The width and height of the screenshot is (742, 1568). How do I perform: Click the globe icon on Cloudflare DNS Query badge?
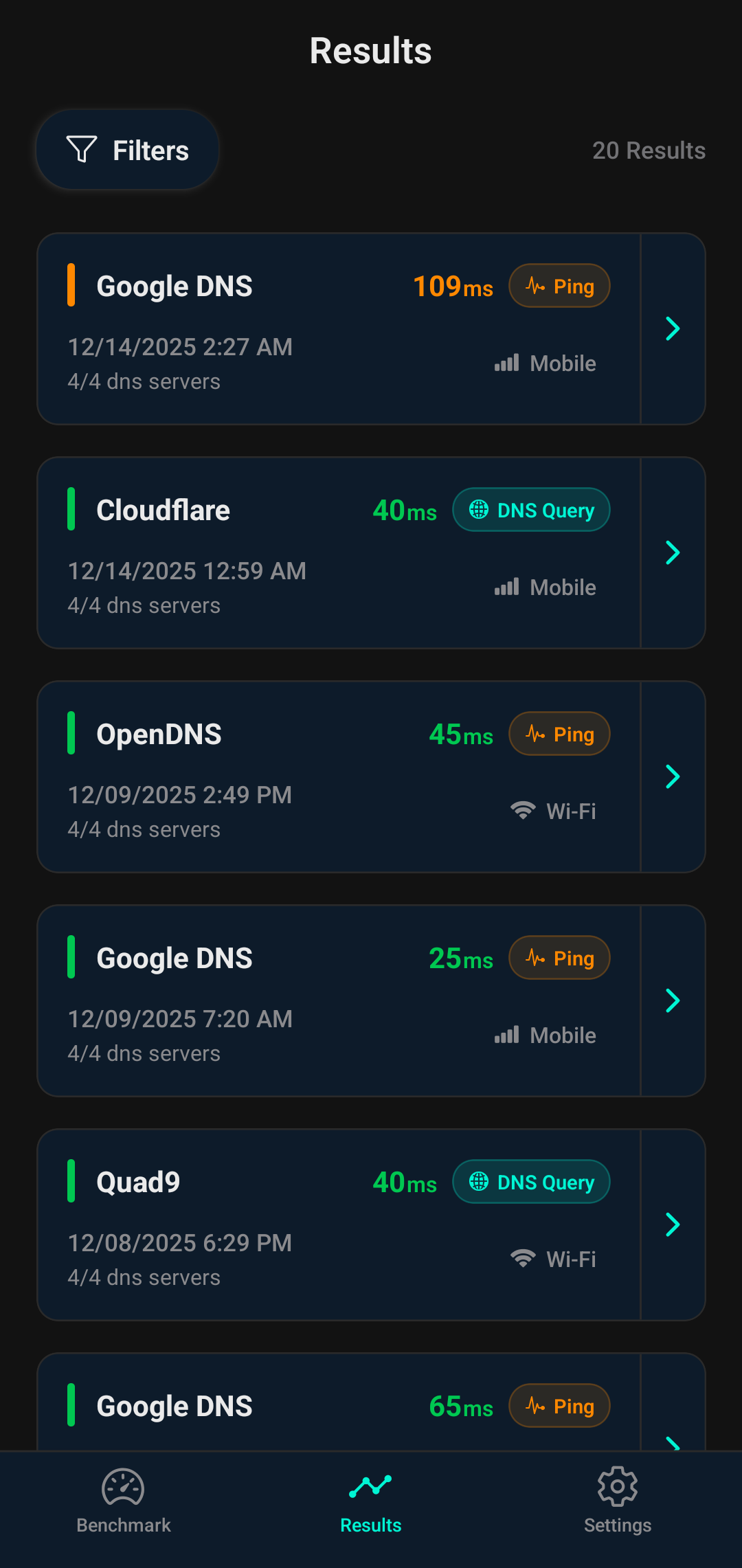pyautogui.click(x=477, y=510)
